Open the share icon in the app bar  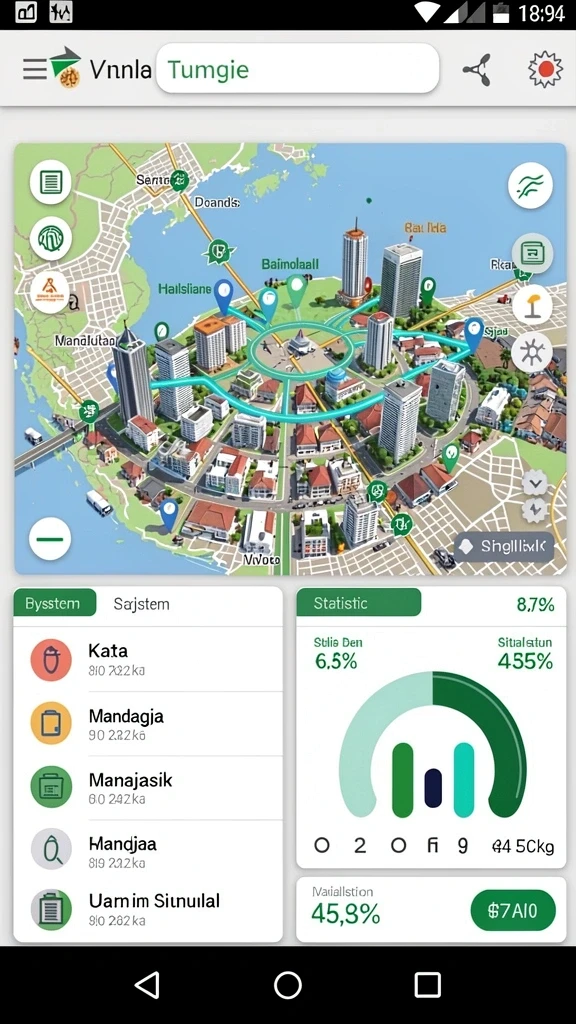coord(477,69)
